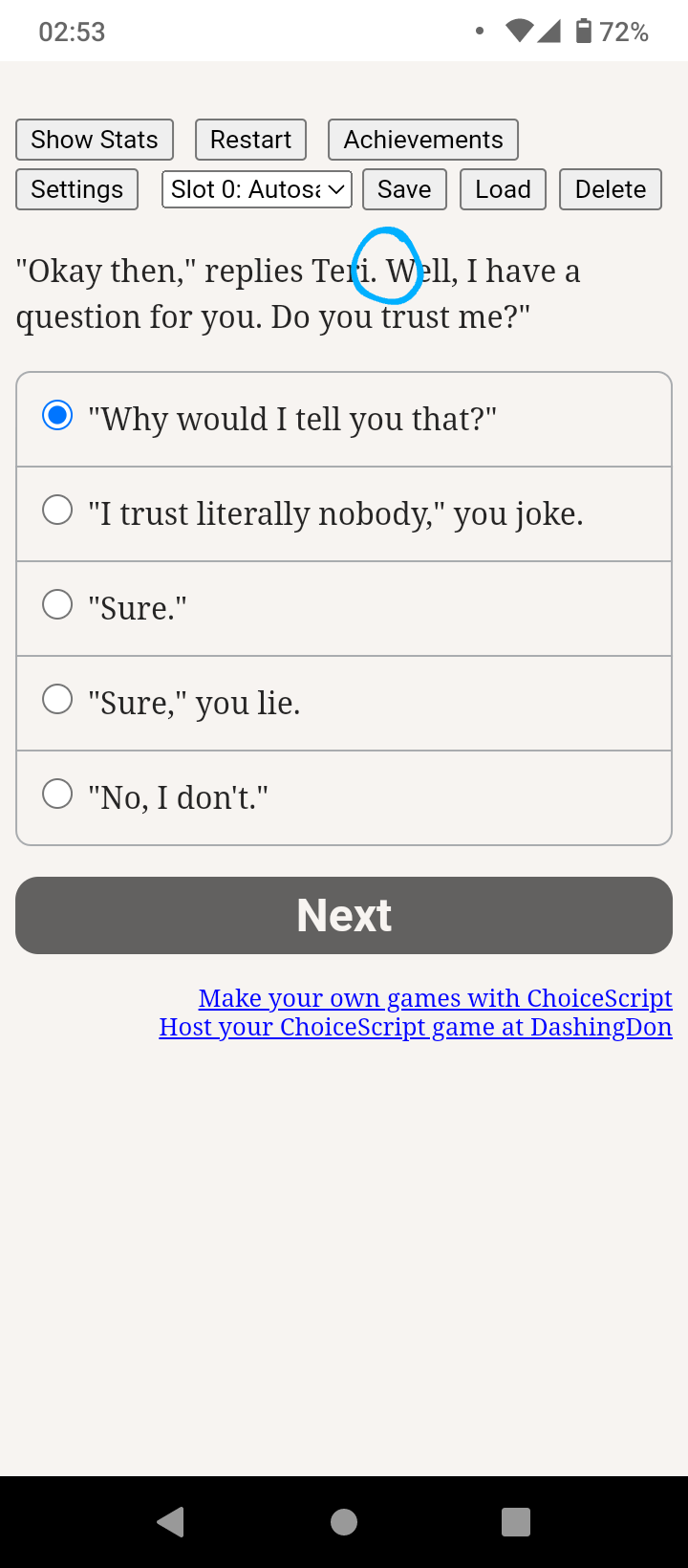Select "Why would I tell you that?"

point(344,419)
